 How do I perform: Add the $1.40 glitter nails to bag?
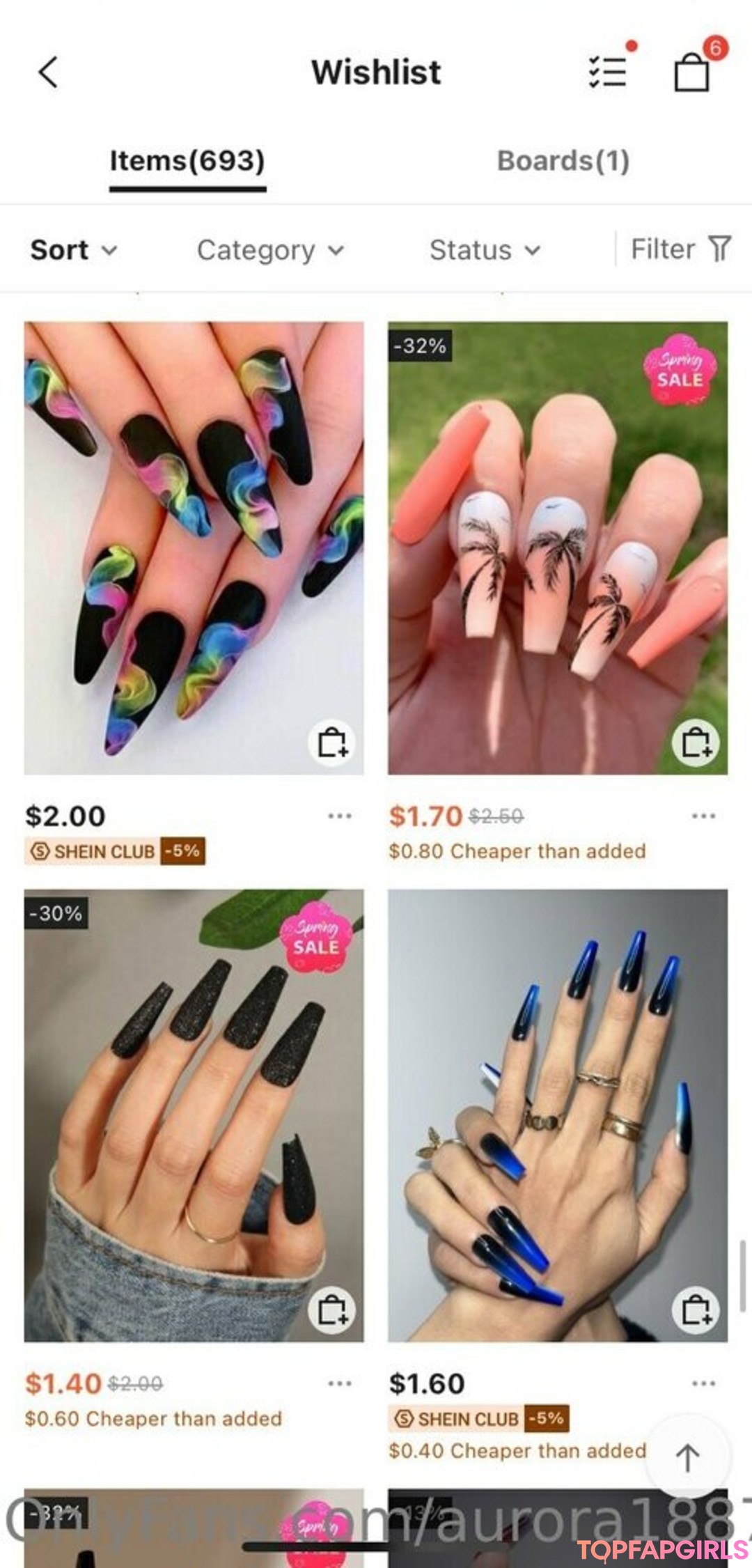tap(332, 1311)
